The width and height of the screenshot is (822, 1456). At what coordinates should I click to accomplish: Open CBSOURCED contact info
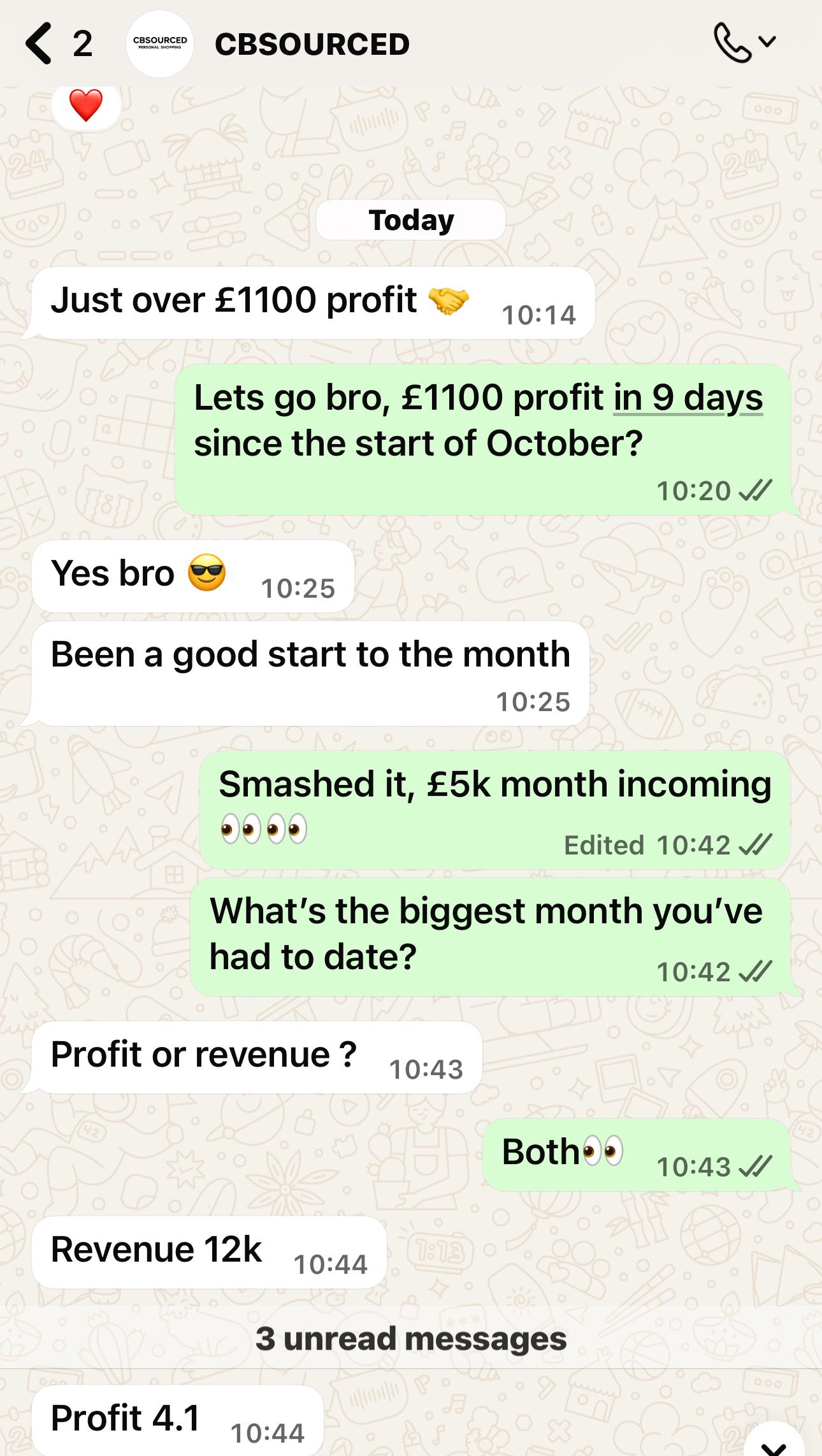tap(312, 44)
